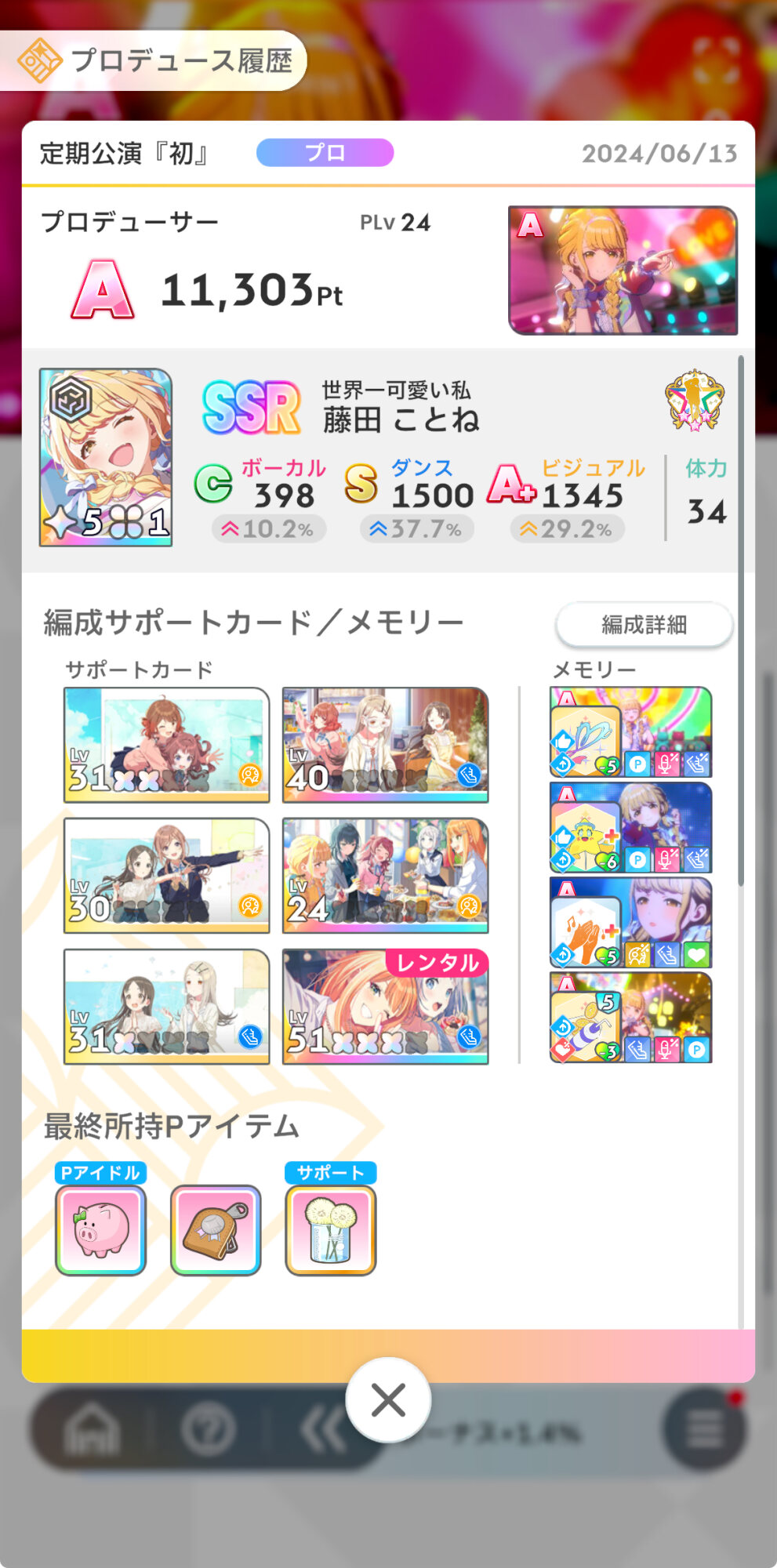Open the 藤田ことね SSR idol card
The width and height of the screenshot is (777, 1568).
[x=106, y=457]
